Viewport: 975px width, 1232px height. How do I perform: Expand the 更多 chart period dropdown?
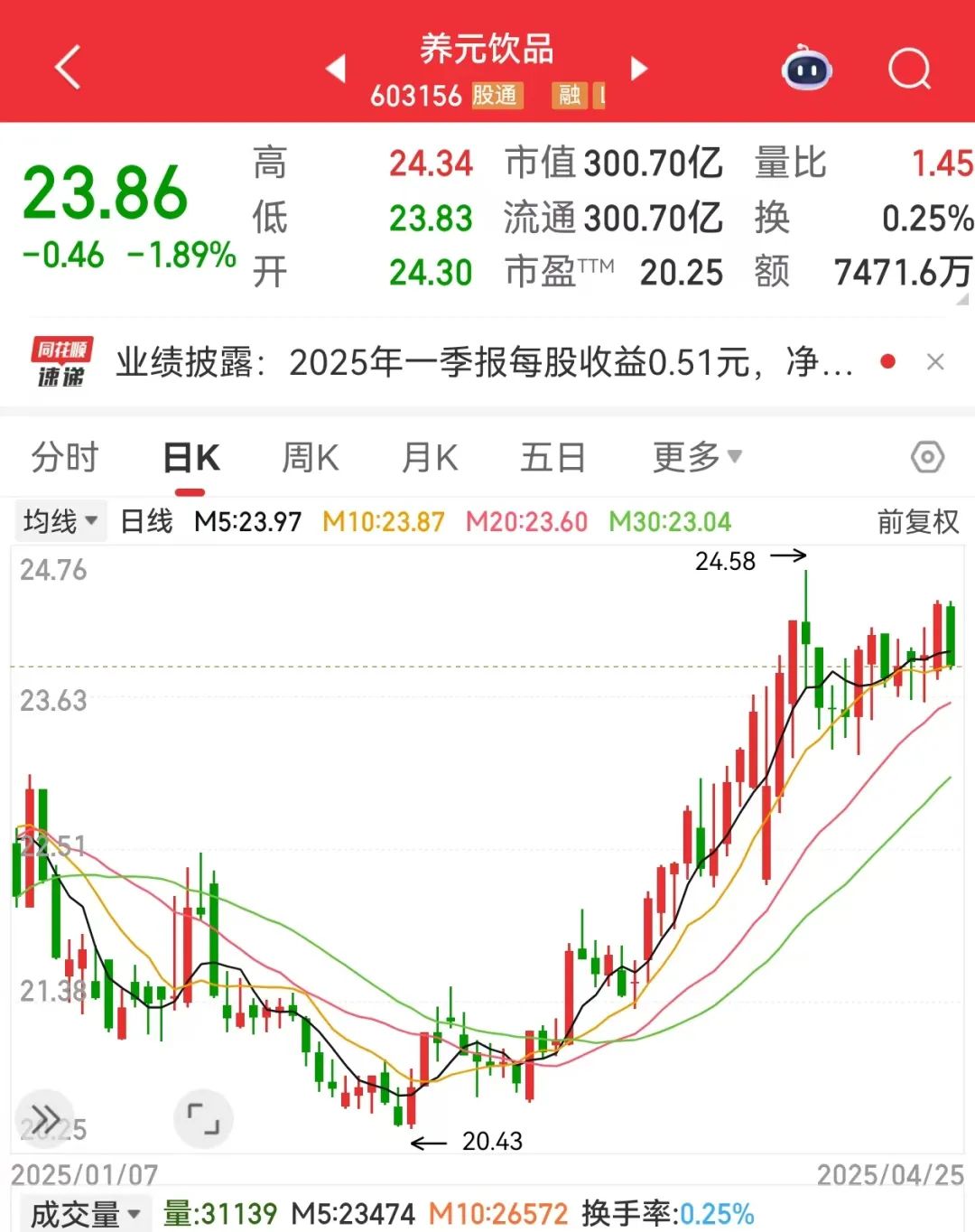(697, 458)
